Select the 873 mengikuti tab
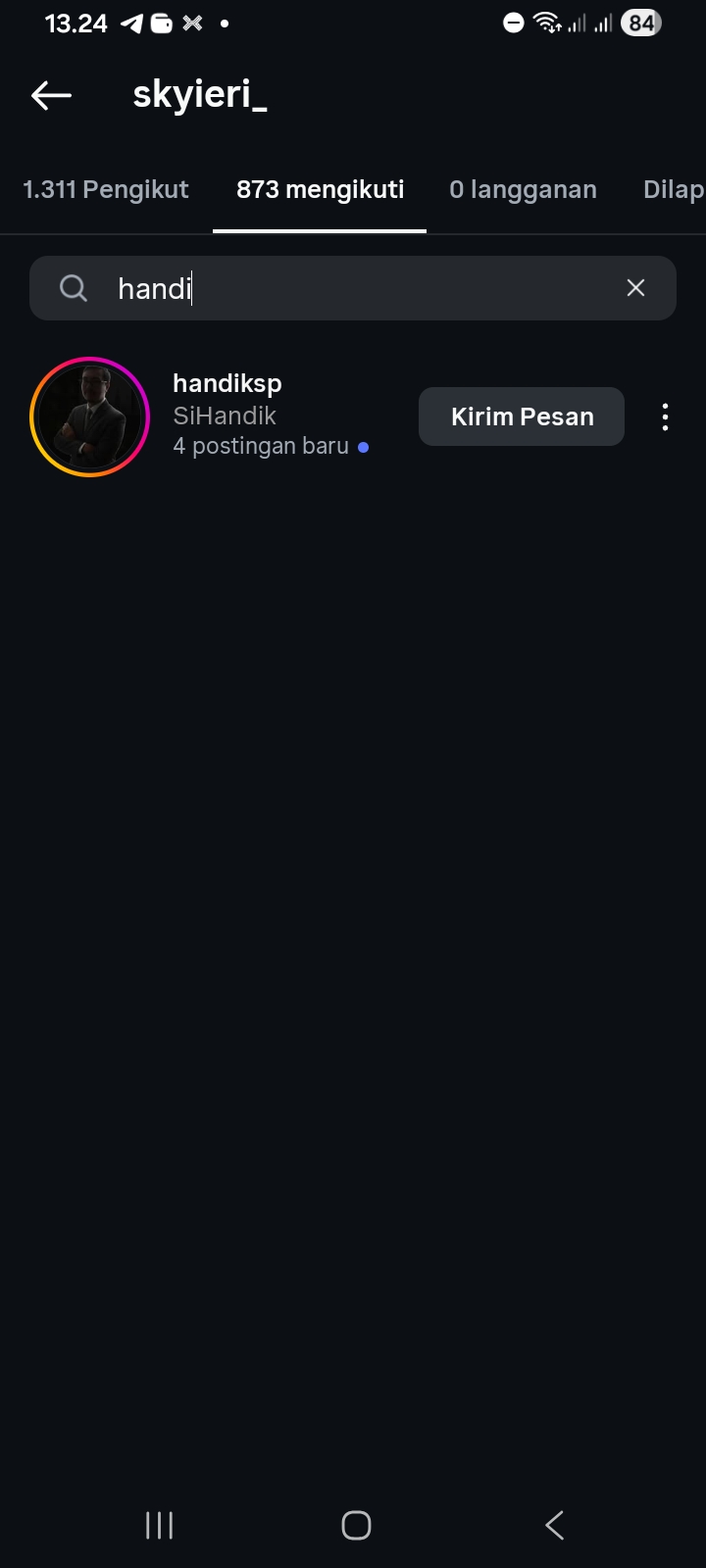706x1568 pixels. 320,189
